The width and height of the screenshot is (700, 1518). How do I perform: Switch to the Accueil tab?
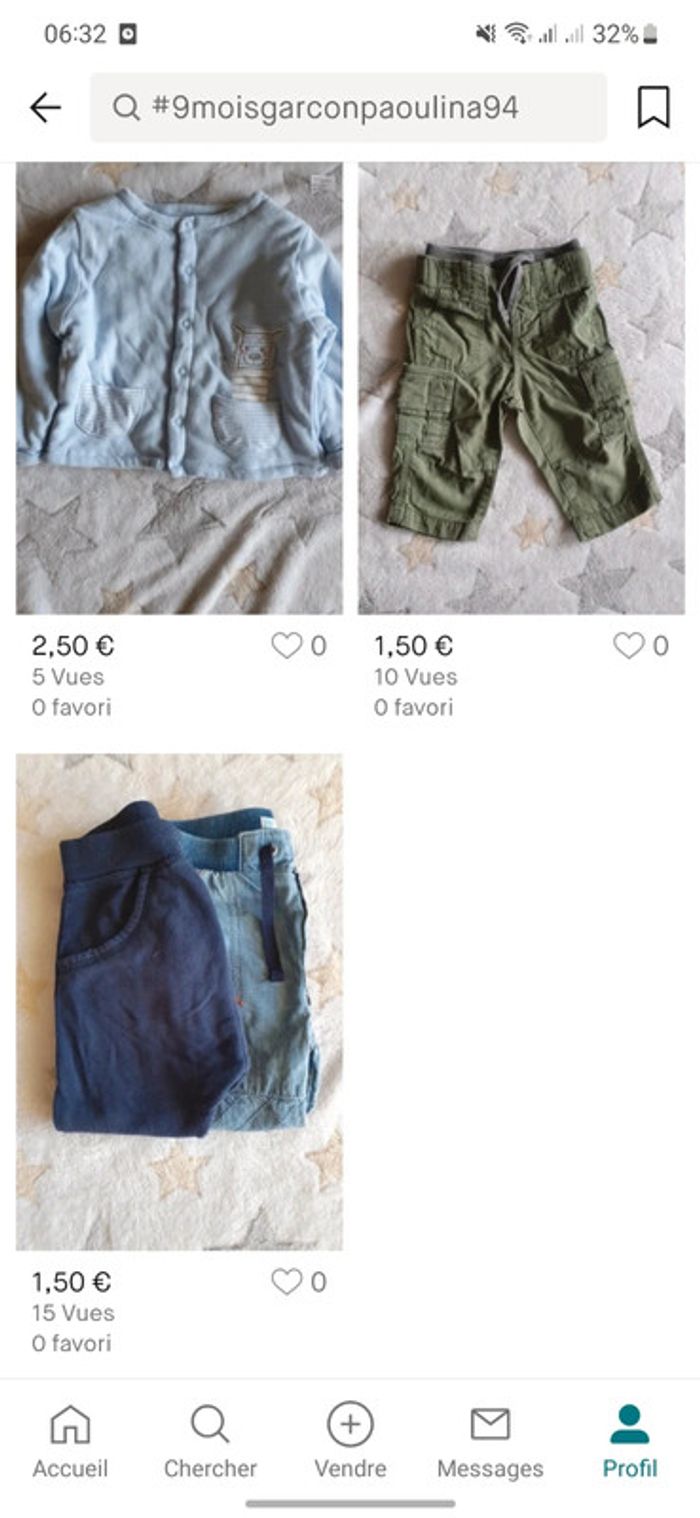click(70, 1441)
